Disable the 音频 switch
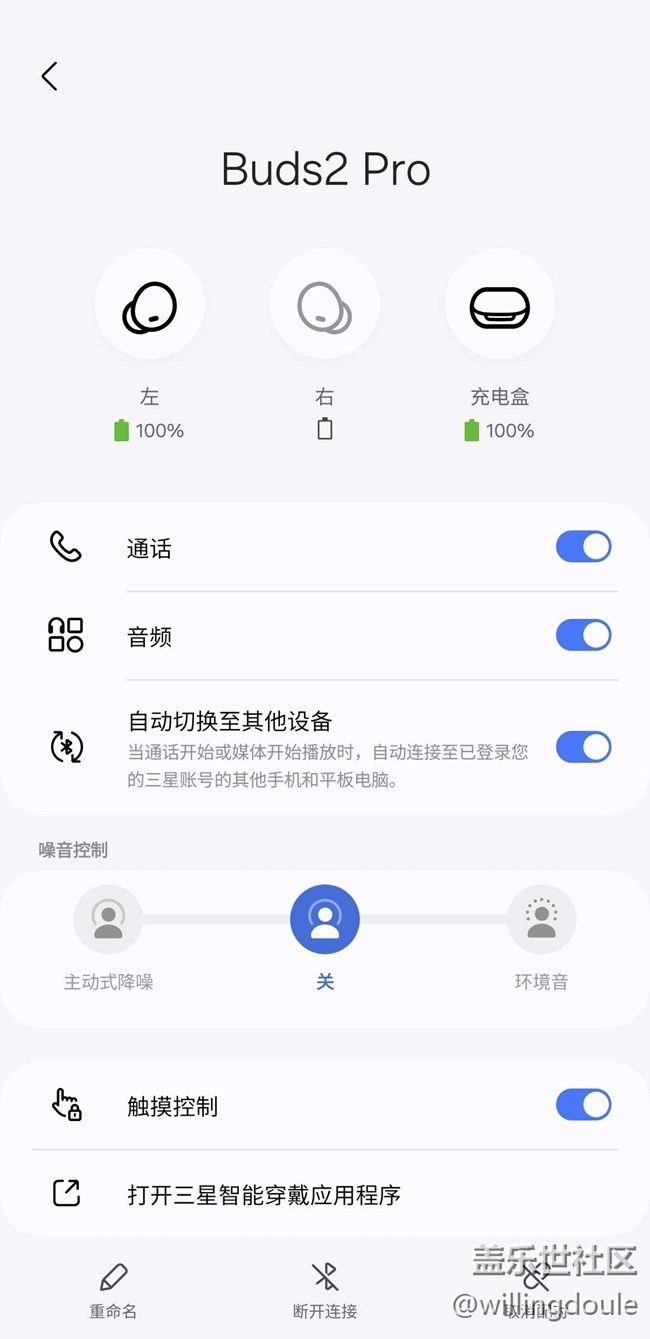Viewport: 650px width, 1339px height. pos(583,635)
